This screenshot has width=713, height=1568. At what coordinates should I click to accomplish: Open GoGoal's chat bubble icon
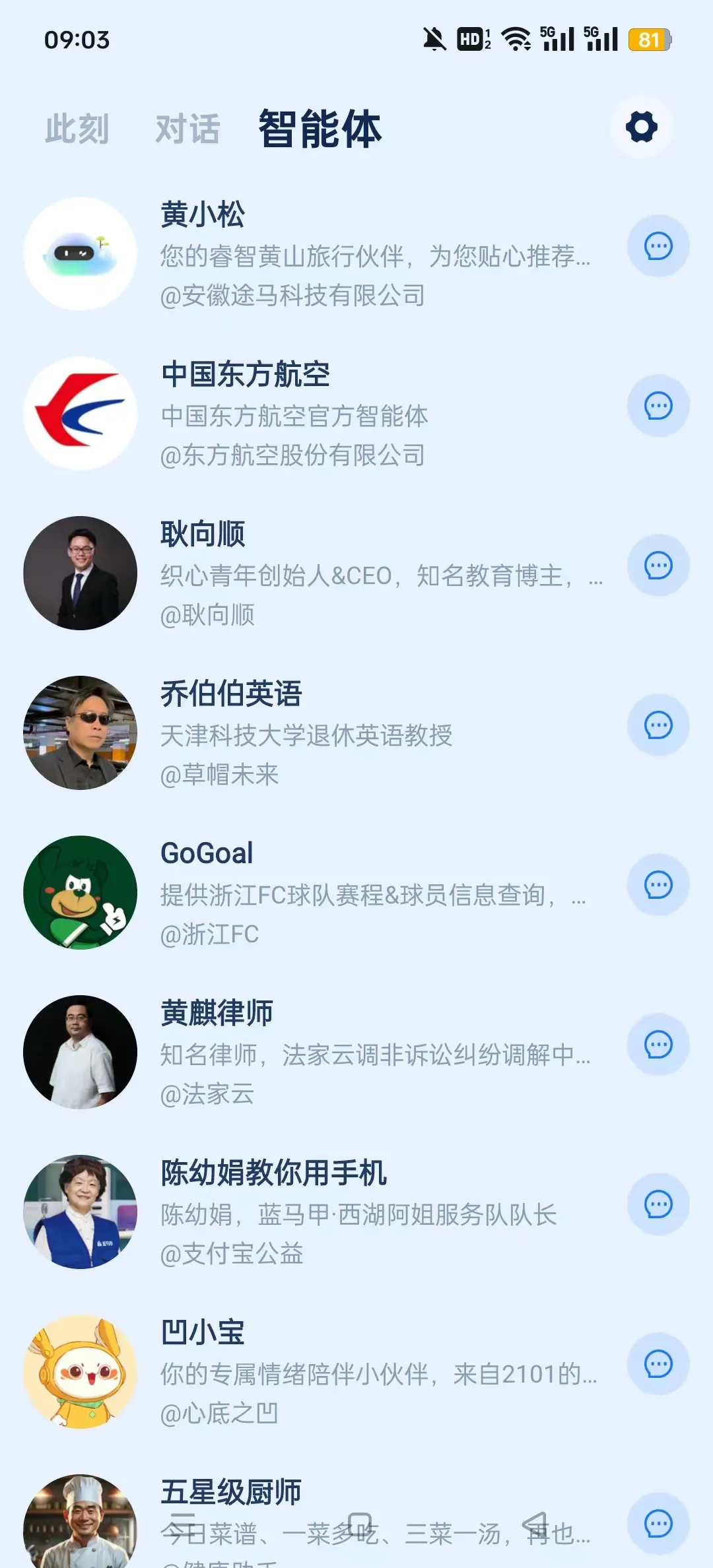pyautogui.click(x=657, y=885)
